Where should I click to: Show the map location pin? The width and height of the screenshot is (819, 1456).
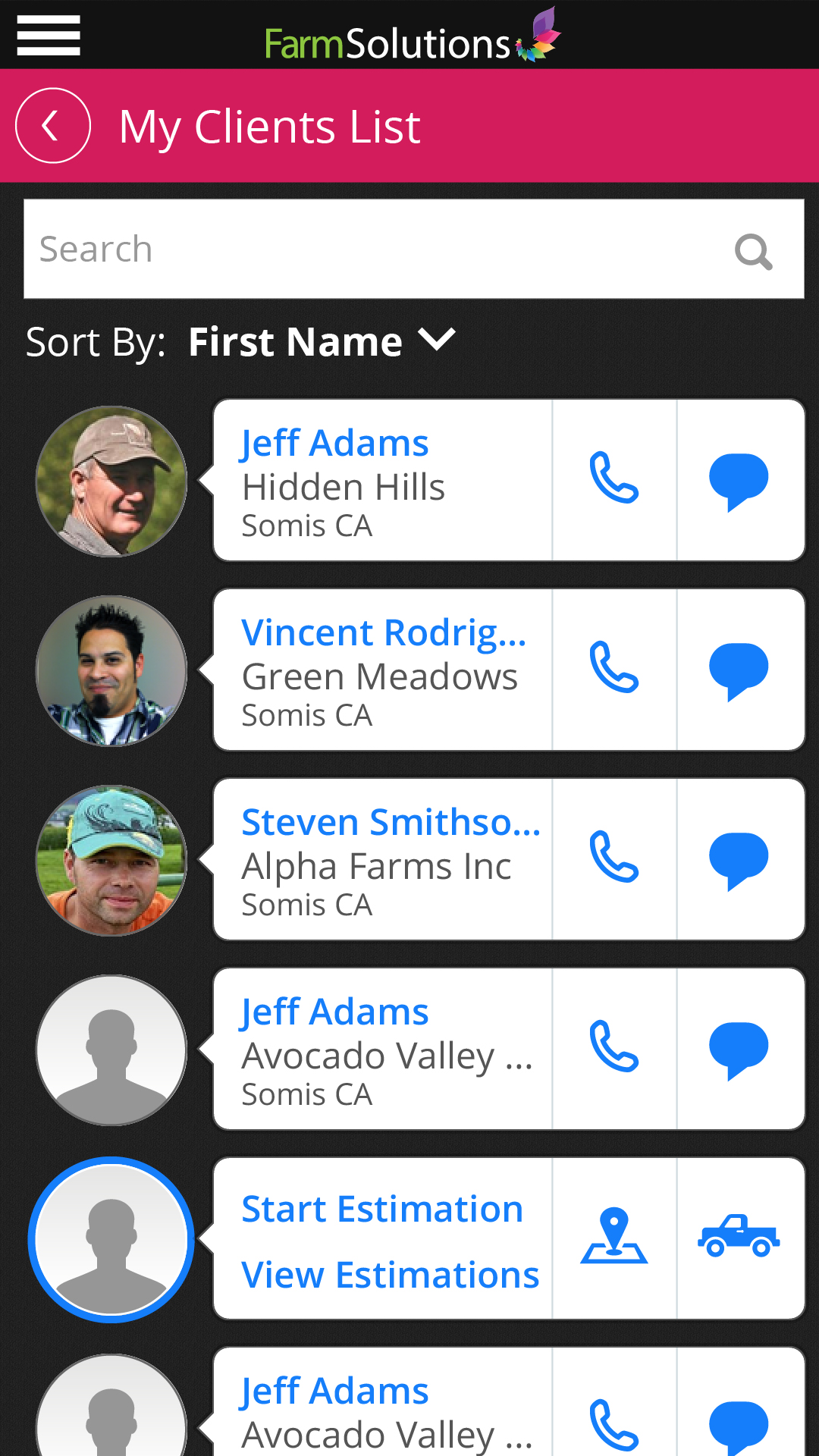pyautogui.click(x=614, y=1238)
